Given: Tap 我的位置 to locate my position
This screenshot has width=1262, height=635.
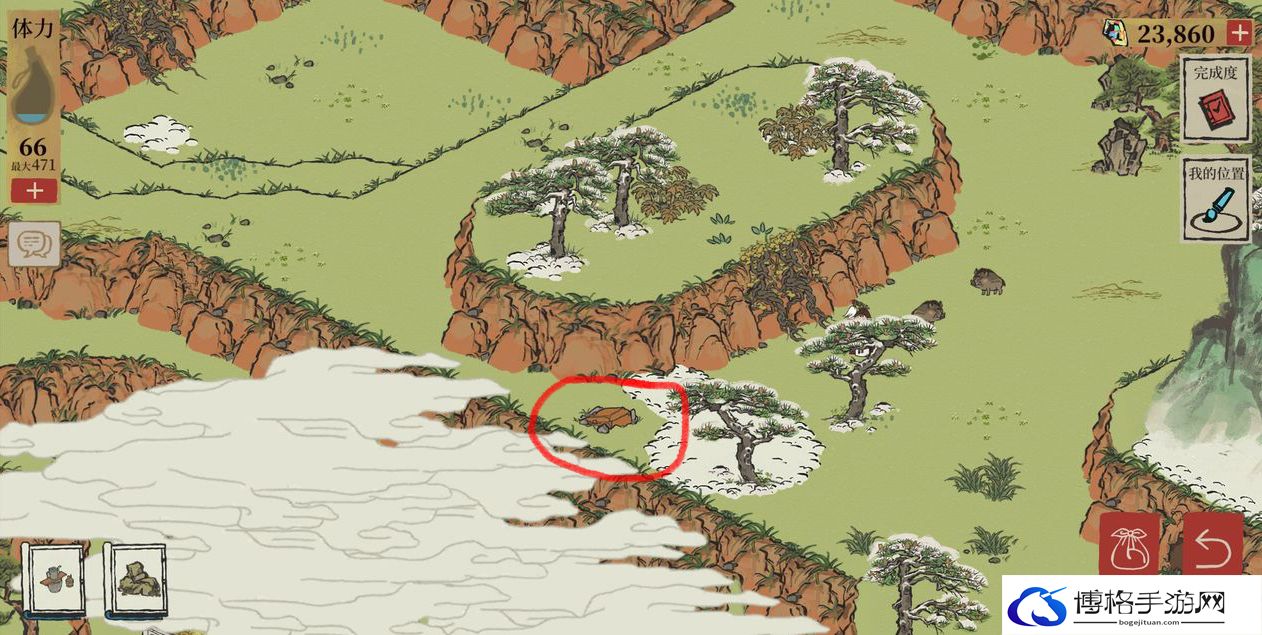Looking at the screenshot, I should [x=1216, y=200].
